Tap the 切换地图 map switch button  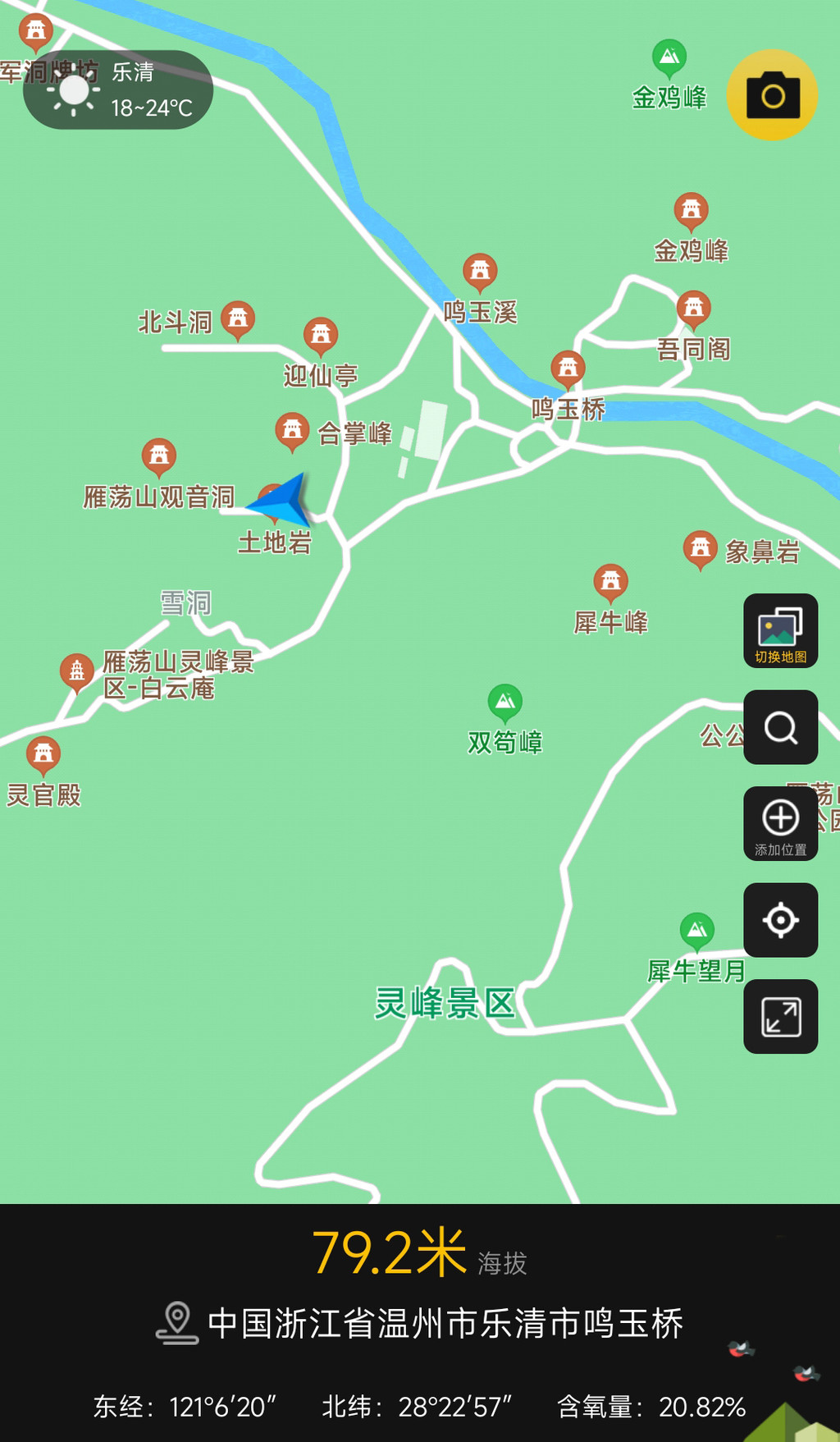point(780,630)
